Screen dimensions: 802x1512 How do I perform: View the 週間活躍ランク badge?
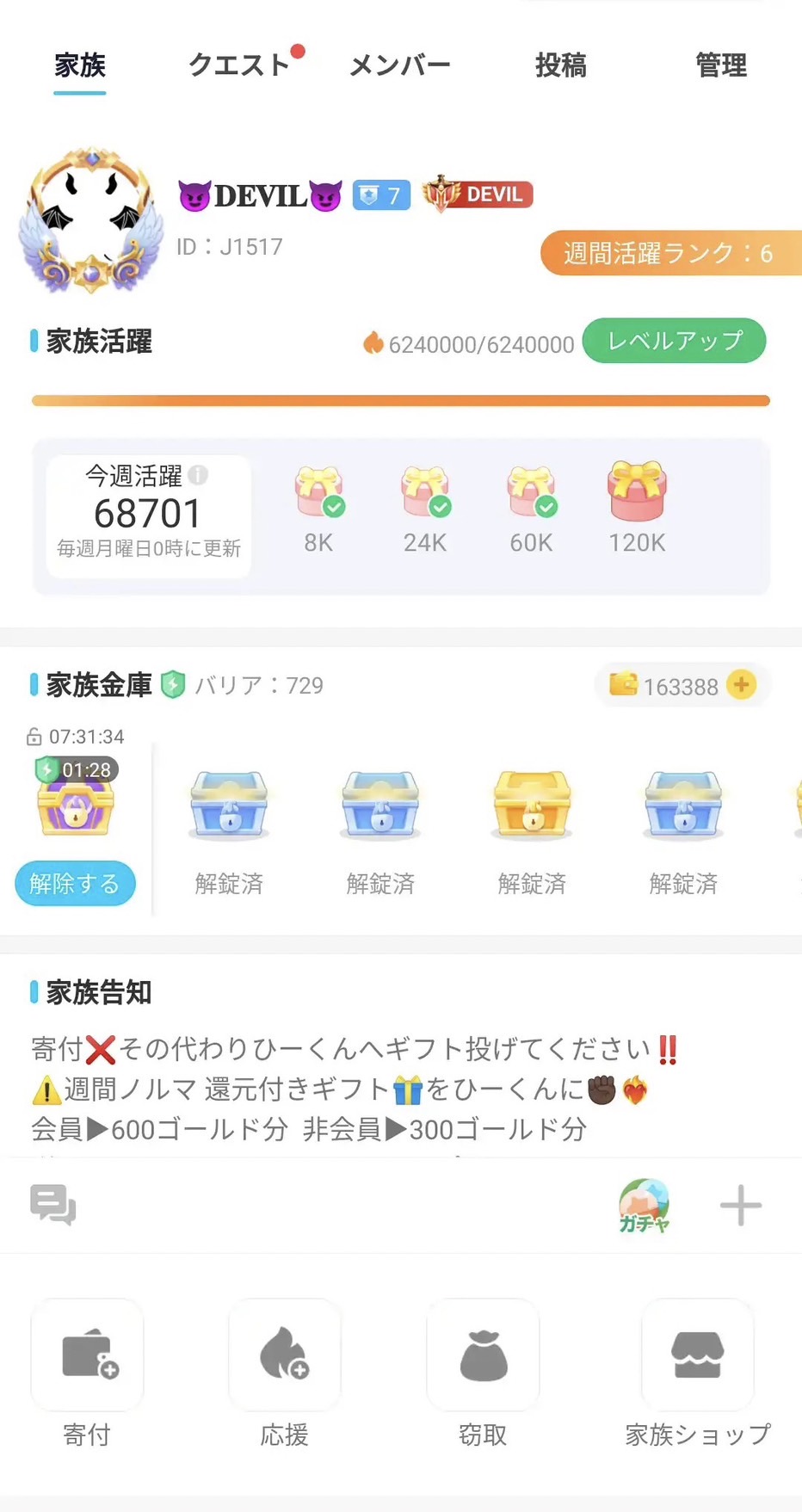pos(669,253)
